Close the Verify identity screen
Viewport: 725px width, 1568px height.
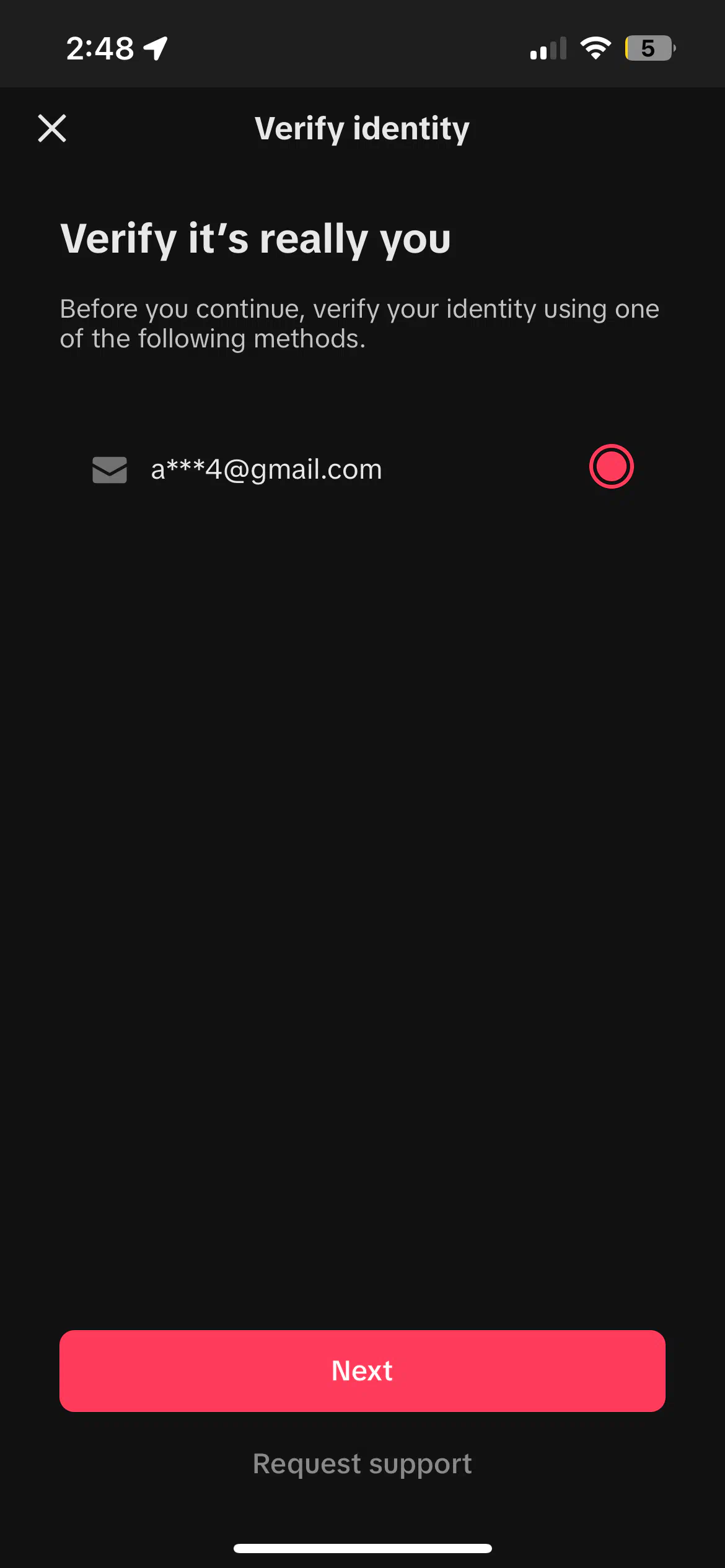[52, 128]
